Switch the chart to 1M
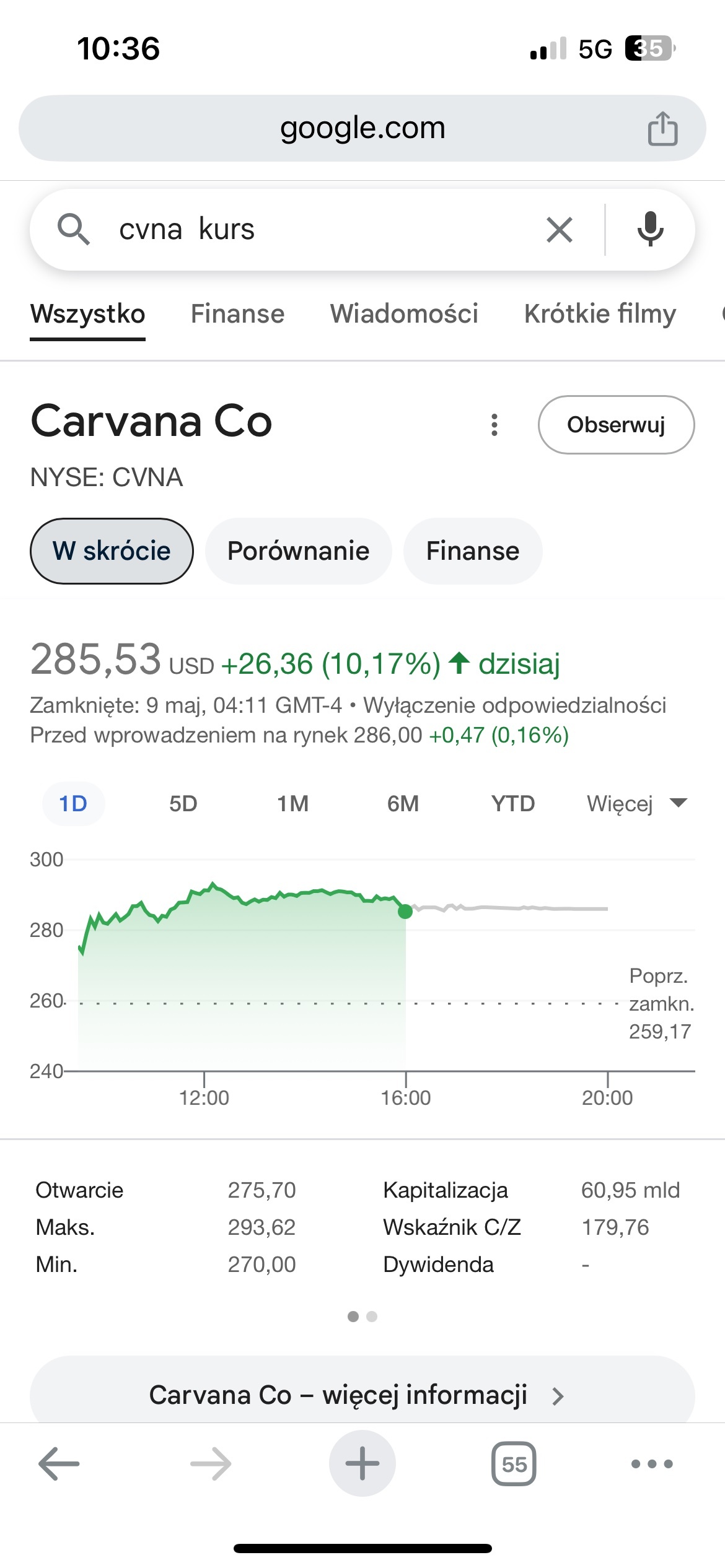This screenshot has height=1568, width=725. pyautogui.click(x=292, y=804)
